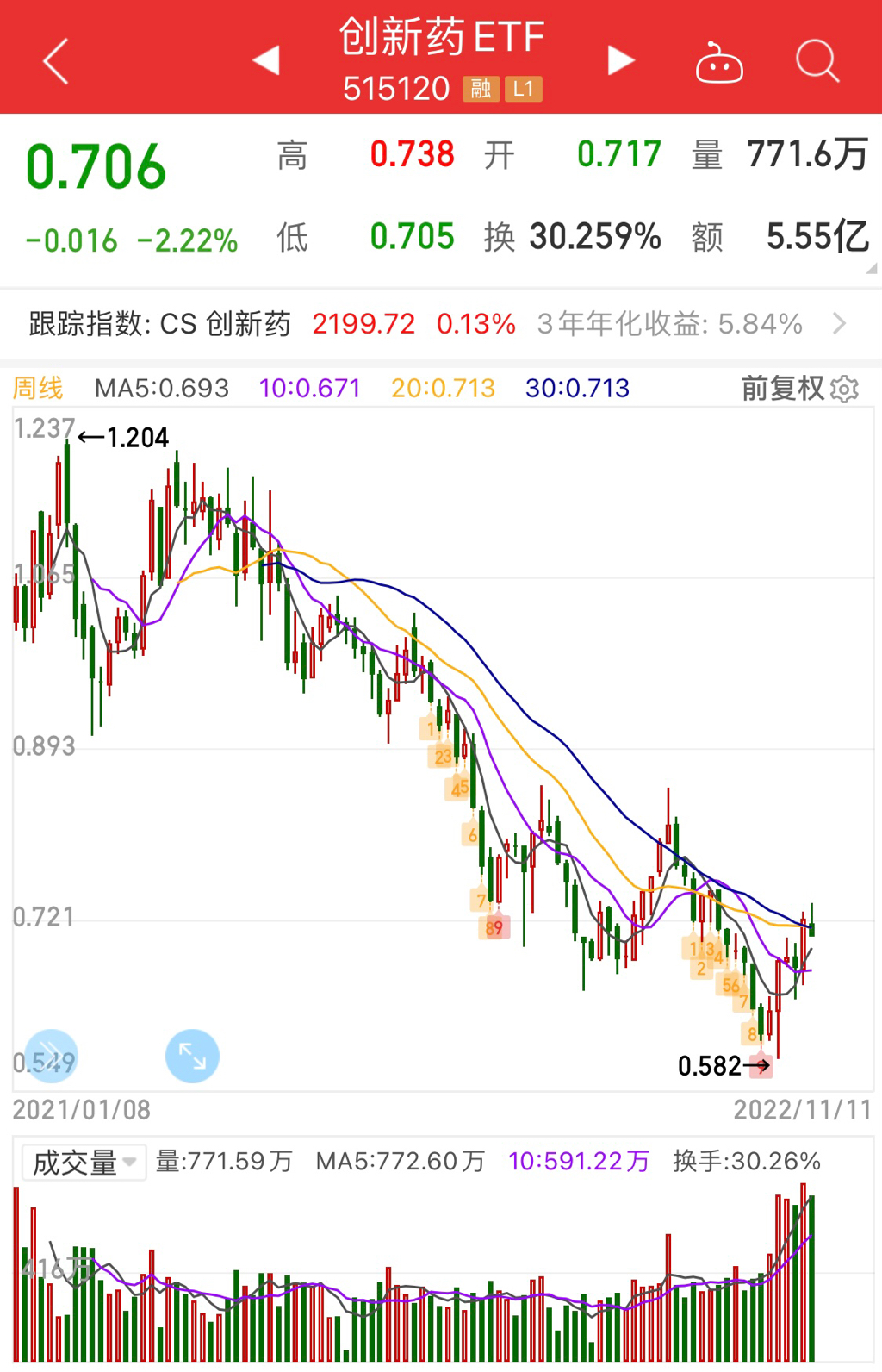Go back using the header arrow
Screen dimensions: 882x1372
pos(56,62)
